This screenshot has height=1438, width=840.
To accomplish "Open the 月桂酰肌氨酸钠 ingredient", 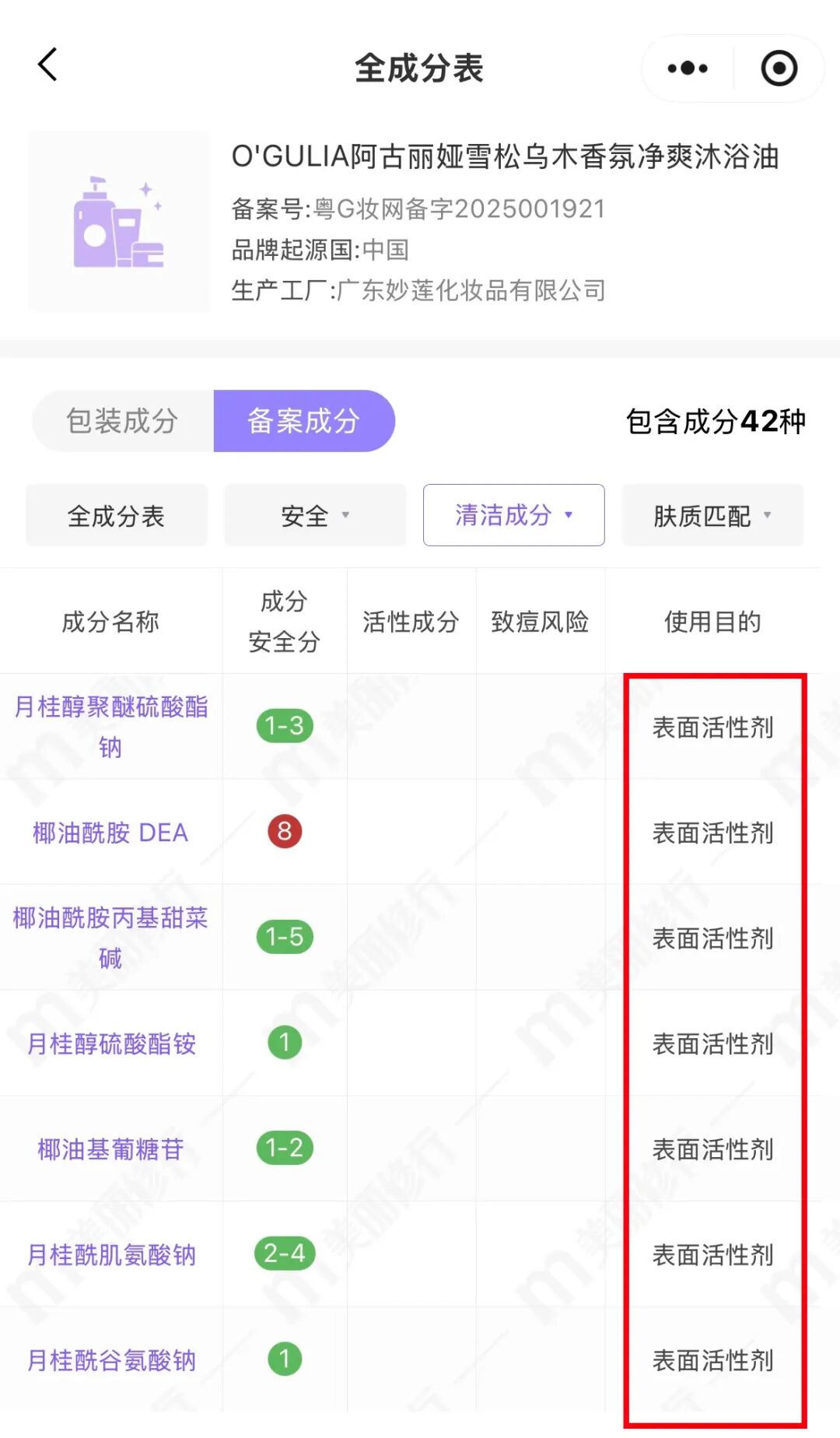I will [110, 1254].
